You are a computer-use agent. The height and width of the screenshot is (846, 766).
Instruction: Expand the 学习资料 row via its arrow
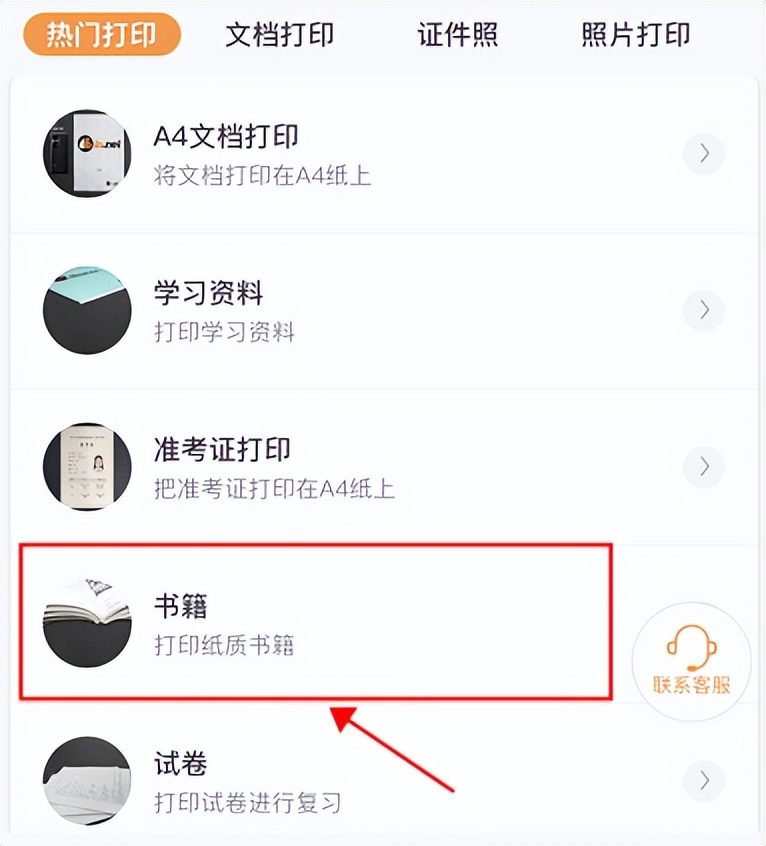tap(703, 310)
